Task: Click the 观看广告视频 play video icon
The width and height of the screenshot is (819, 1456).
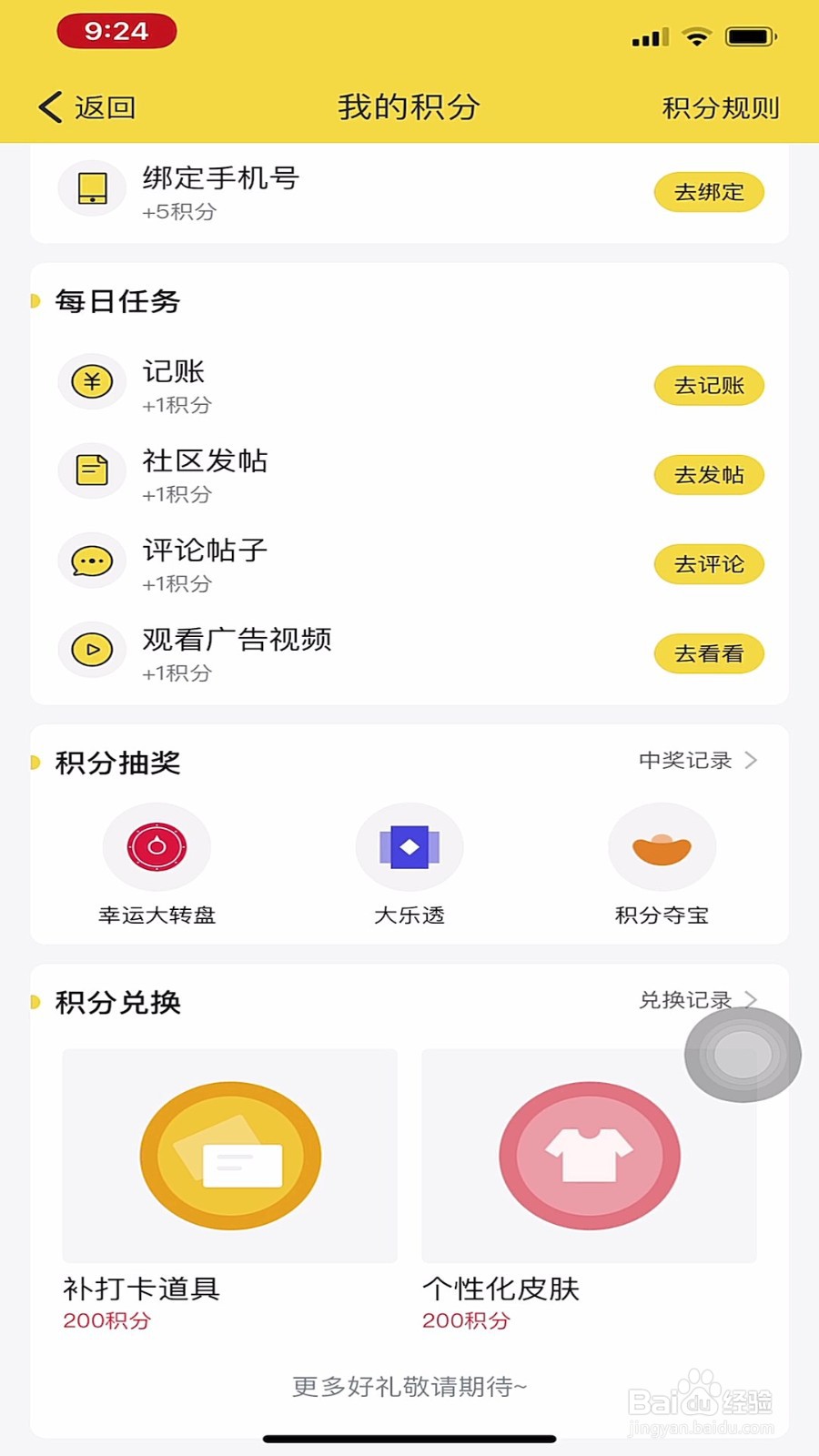Action: tap(91, 650)
